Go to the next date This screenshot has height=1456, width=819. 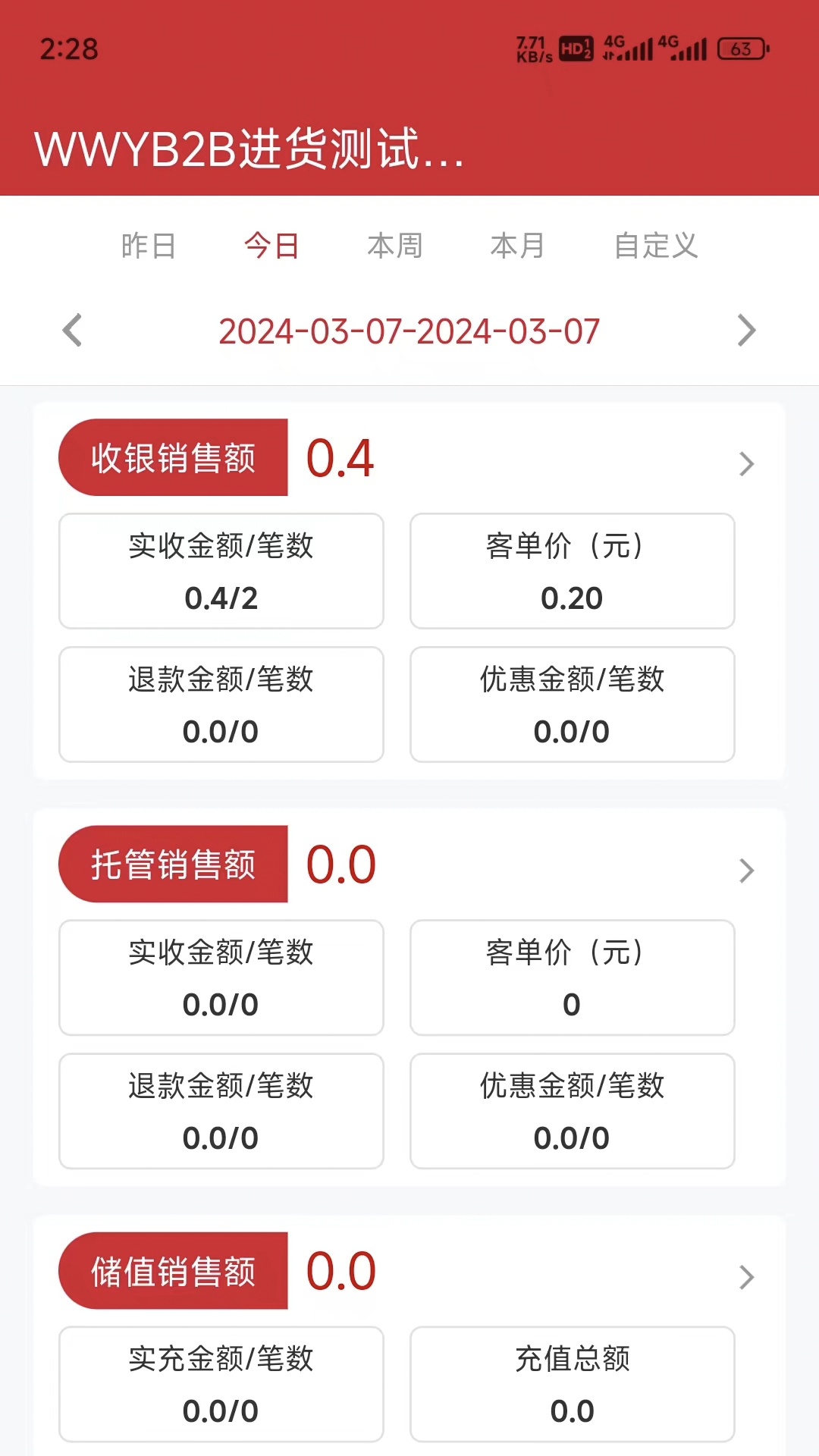(x=746, y=331)
